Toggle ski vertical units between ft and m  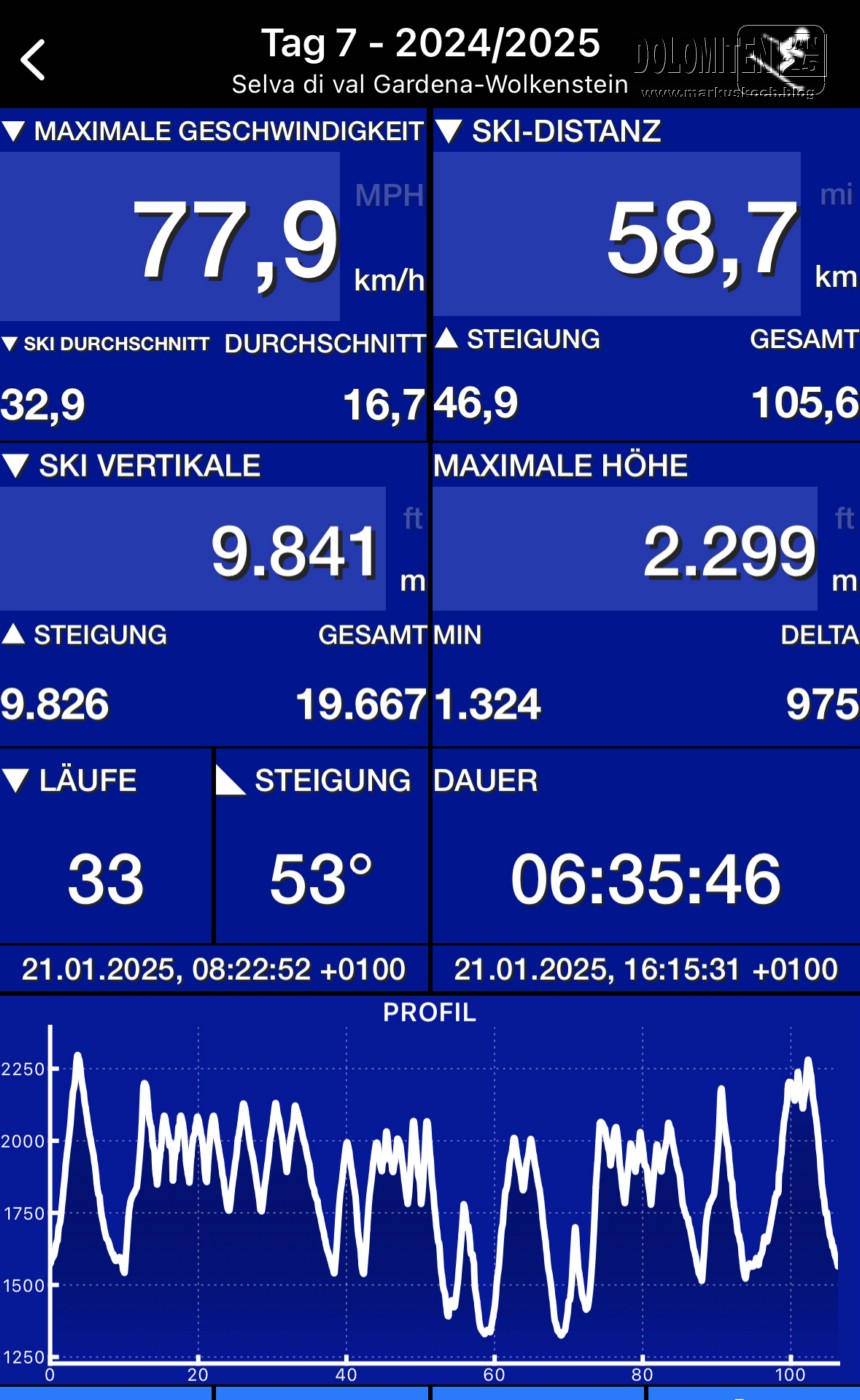[413, 549]
